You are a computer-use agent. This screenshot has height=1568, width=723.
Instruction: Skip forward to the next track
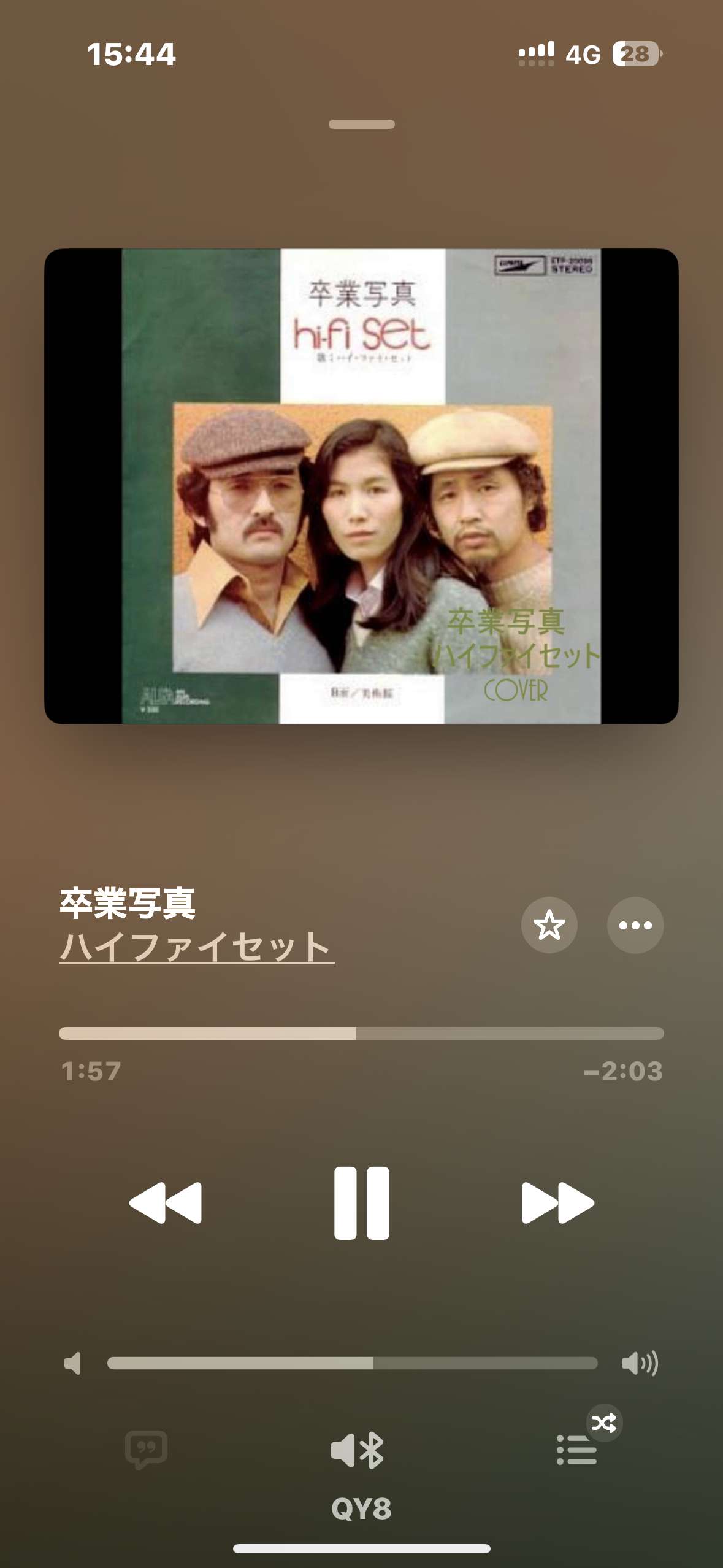558,1203
